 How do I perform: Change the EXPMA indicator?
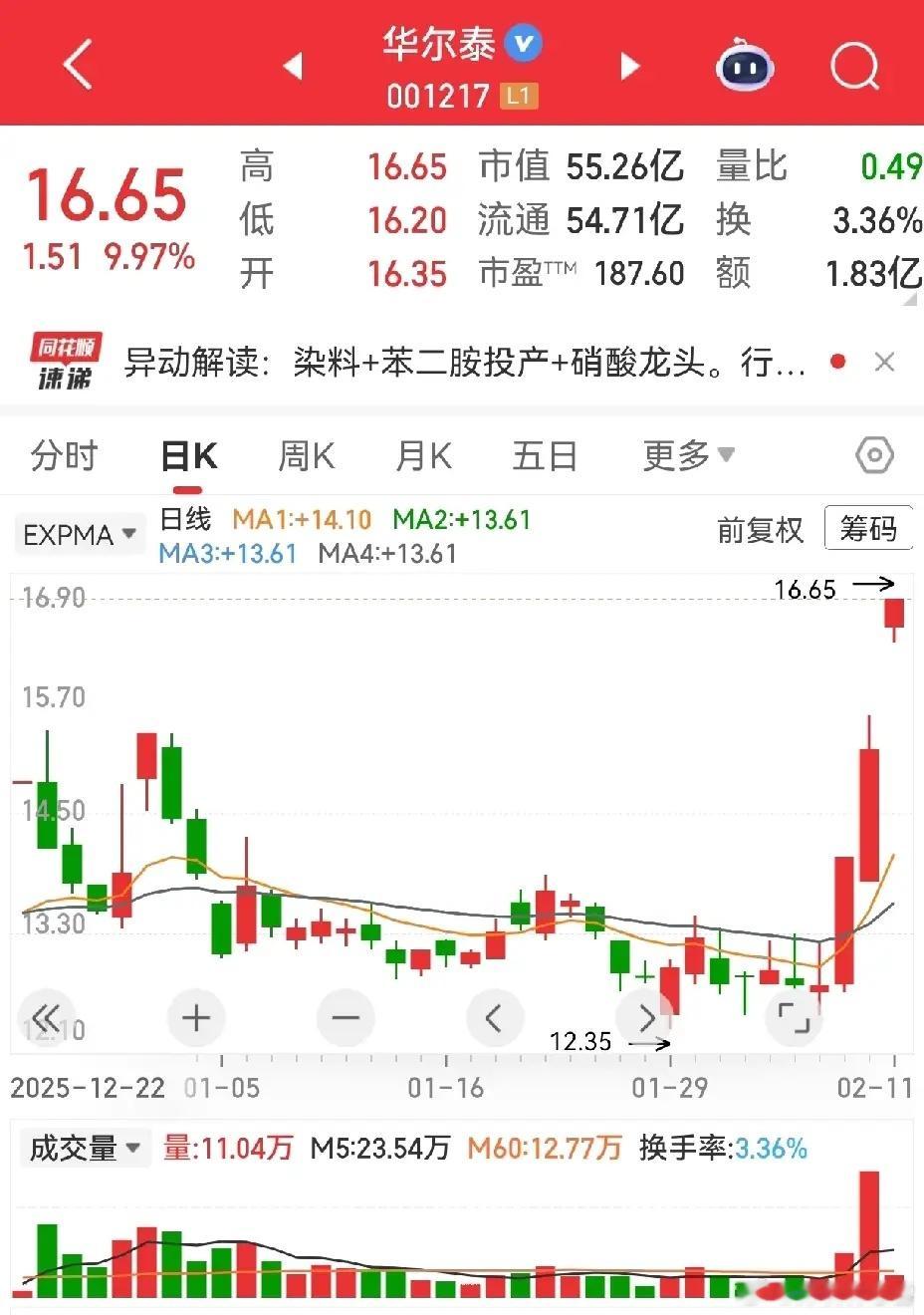point(80,535)
